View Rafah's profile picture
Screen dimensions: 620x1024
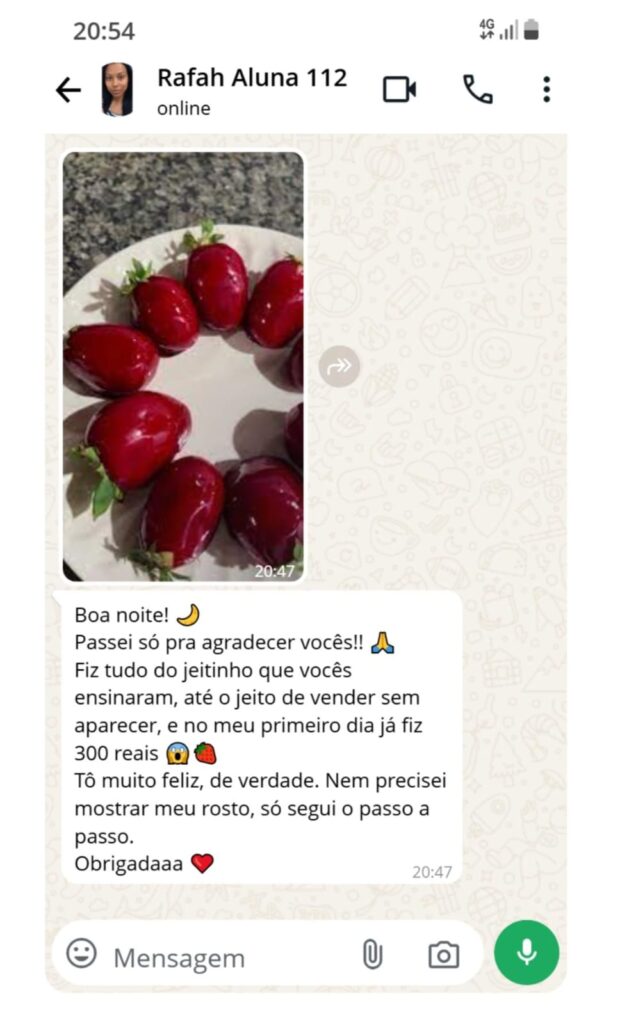[x=118, y=89]
